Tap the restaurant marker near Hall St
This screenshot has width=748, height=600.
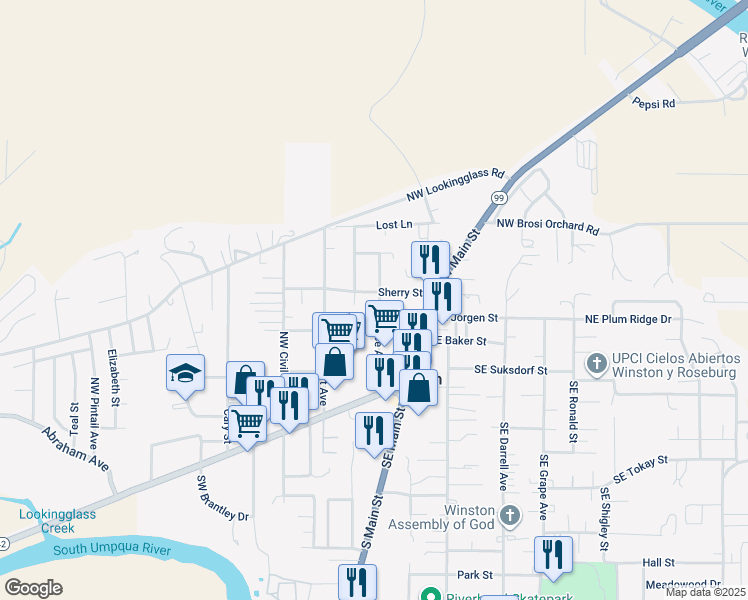pos(552,556)
